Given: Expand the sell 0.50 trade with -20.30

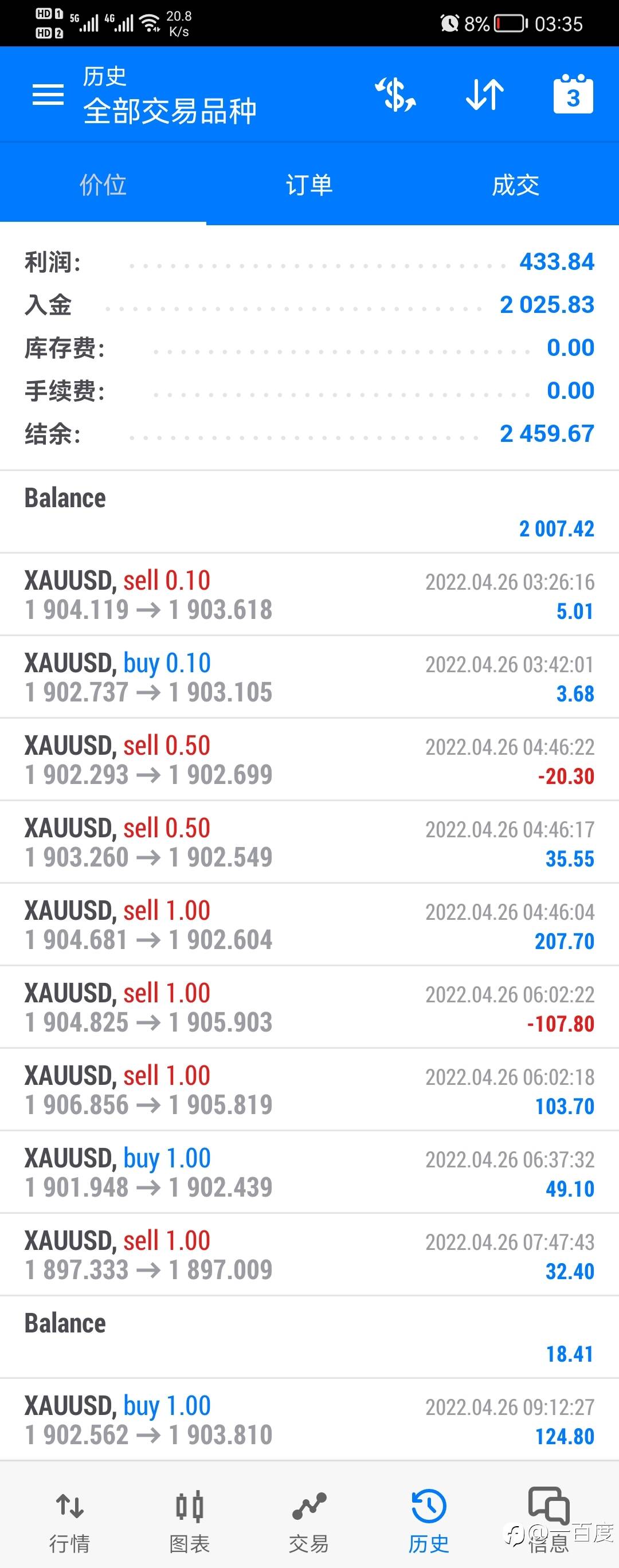Looking at the screenshot, I should pos(309,760).
